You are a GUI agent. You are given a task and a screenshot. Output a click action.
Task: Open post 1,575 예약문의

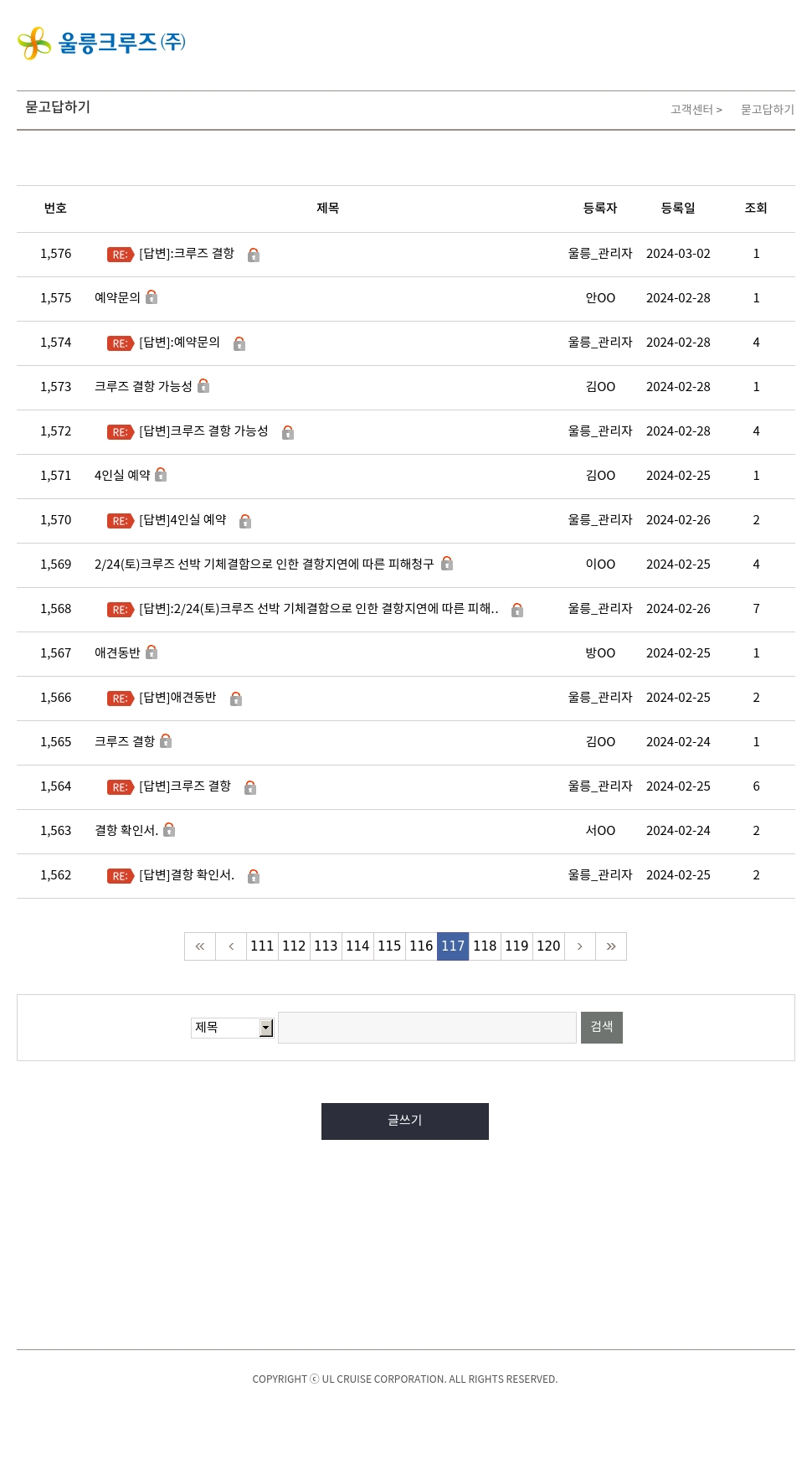coord(117,298)
